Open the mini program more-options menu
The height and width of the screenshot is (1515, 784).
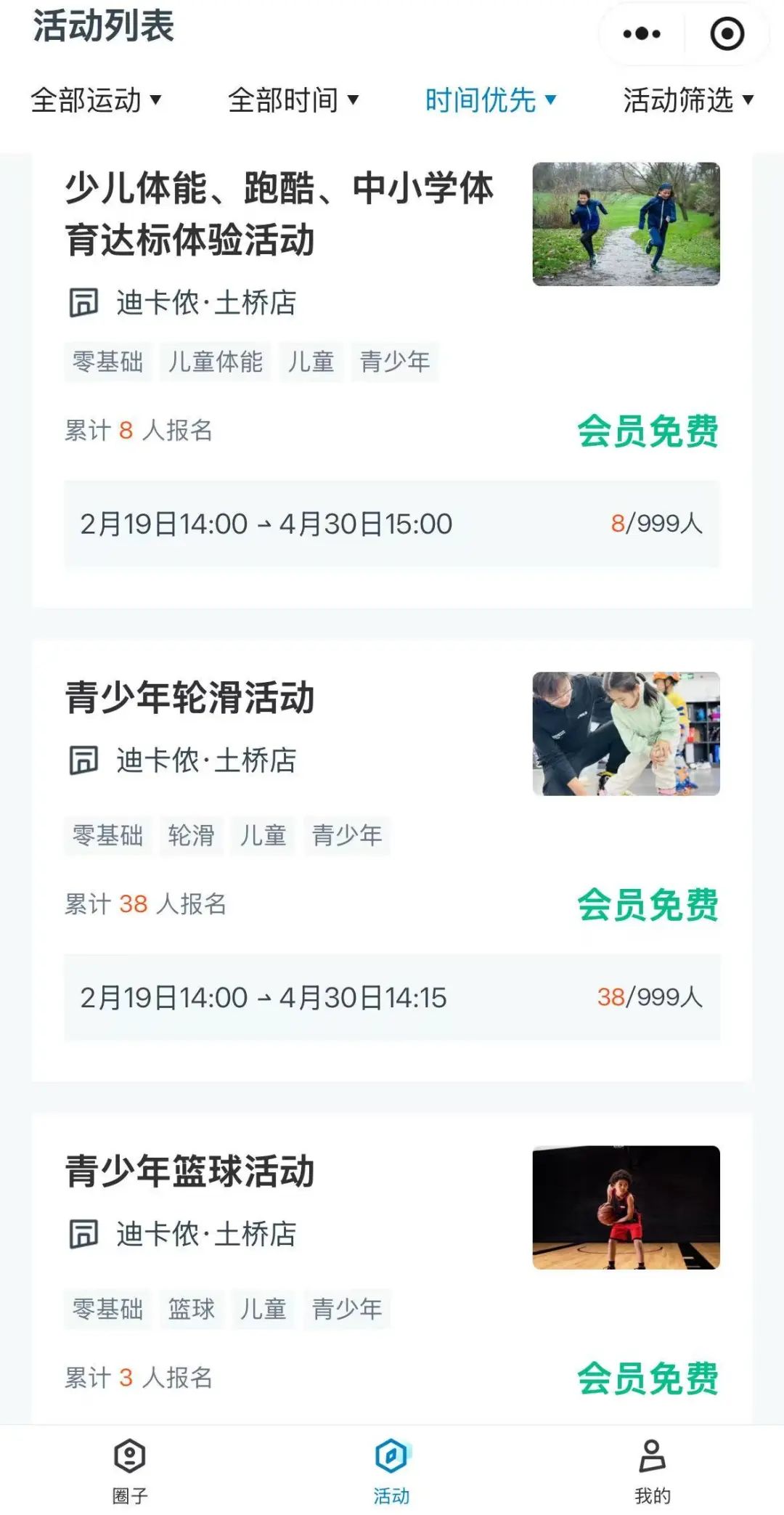pos(642,34)
